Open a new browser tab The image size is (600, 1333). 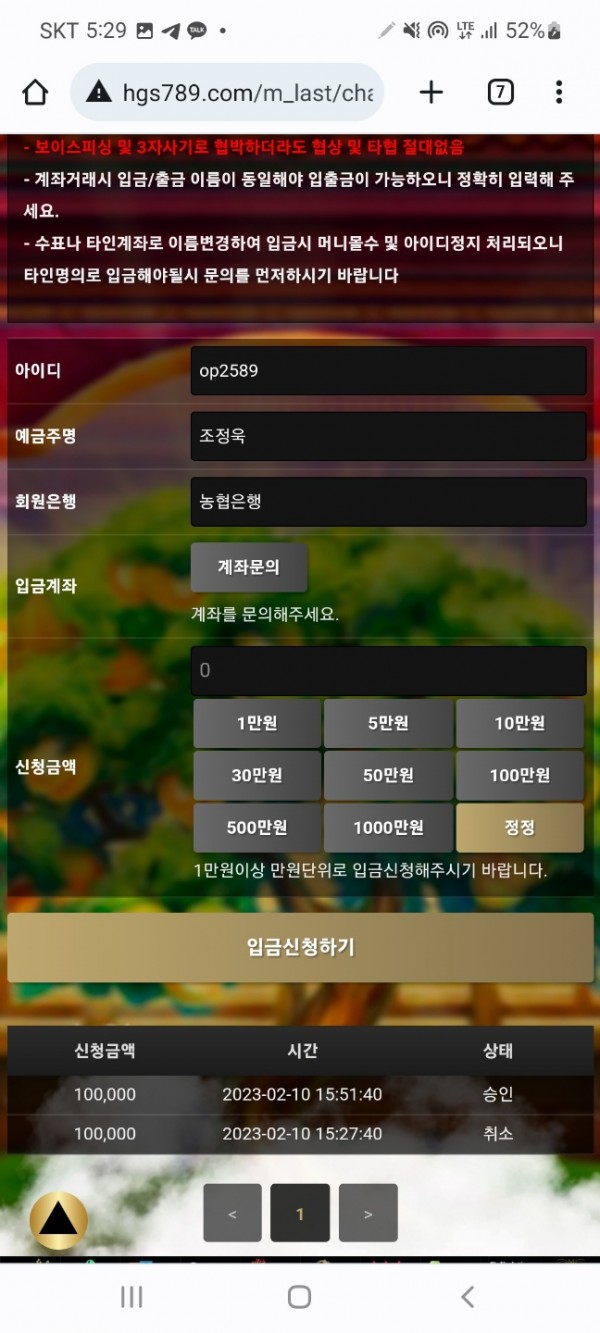point(431,93)
